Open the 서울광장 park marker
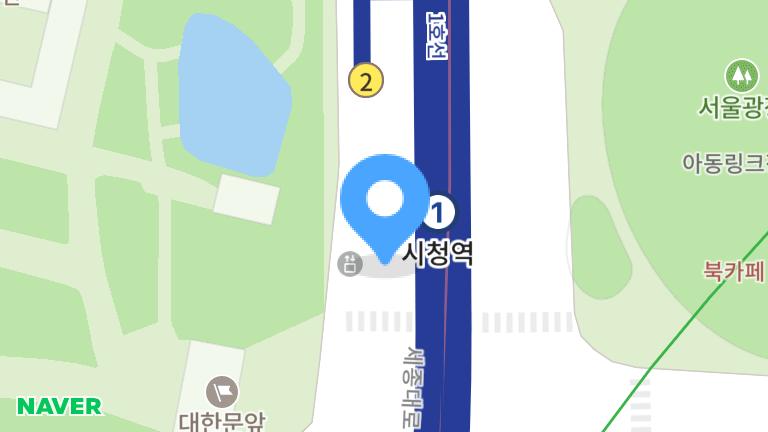 pos(740,75)
